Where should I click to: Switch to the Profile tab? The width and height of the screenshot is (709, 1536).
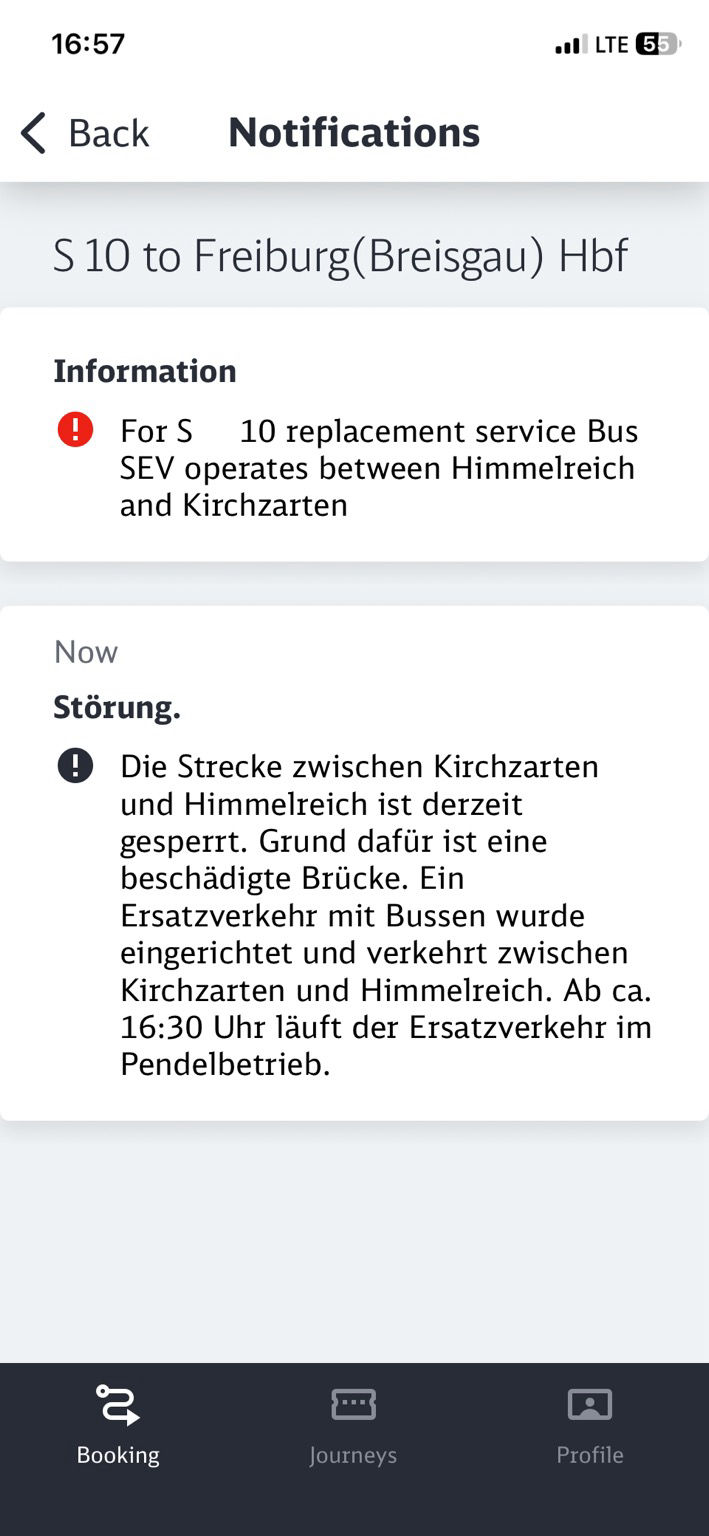590,1425
